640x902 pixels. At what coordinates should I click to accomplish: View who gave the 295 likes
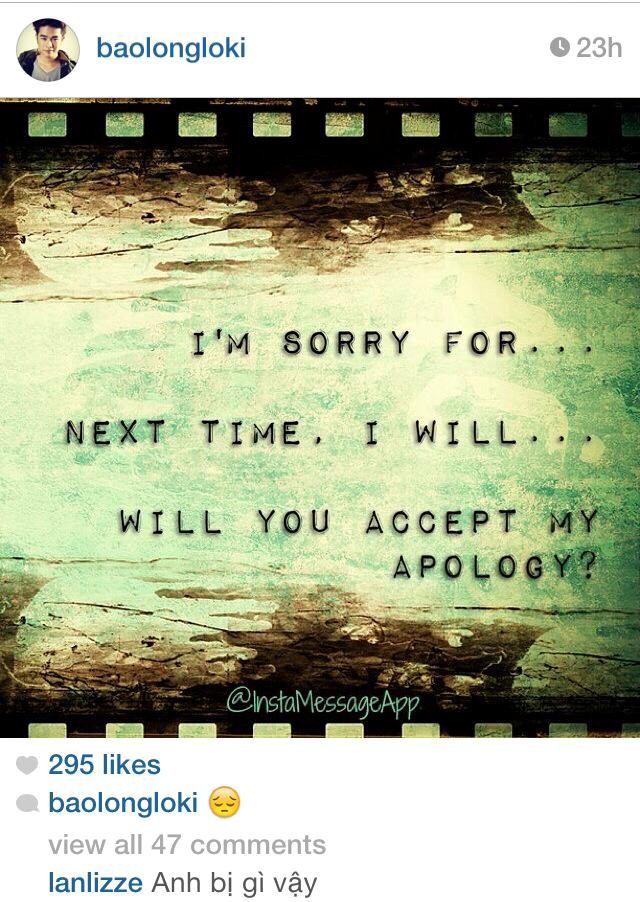click(104, 765)
